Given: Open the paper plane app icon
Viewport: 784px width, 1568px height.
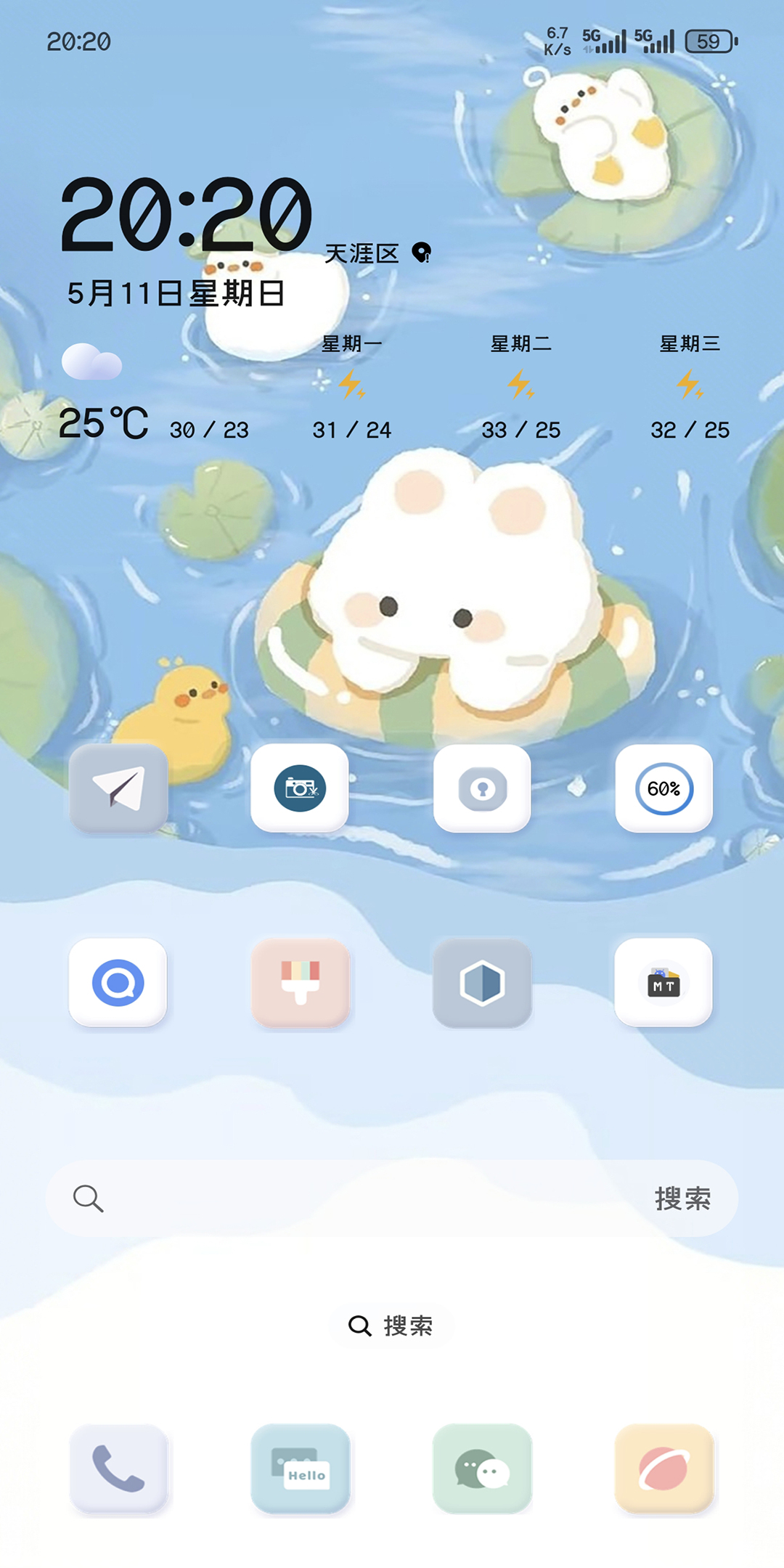Looking at the screenshot, I should click(x=118, y=788).
